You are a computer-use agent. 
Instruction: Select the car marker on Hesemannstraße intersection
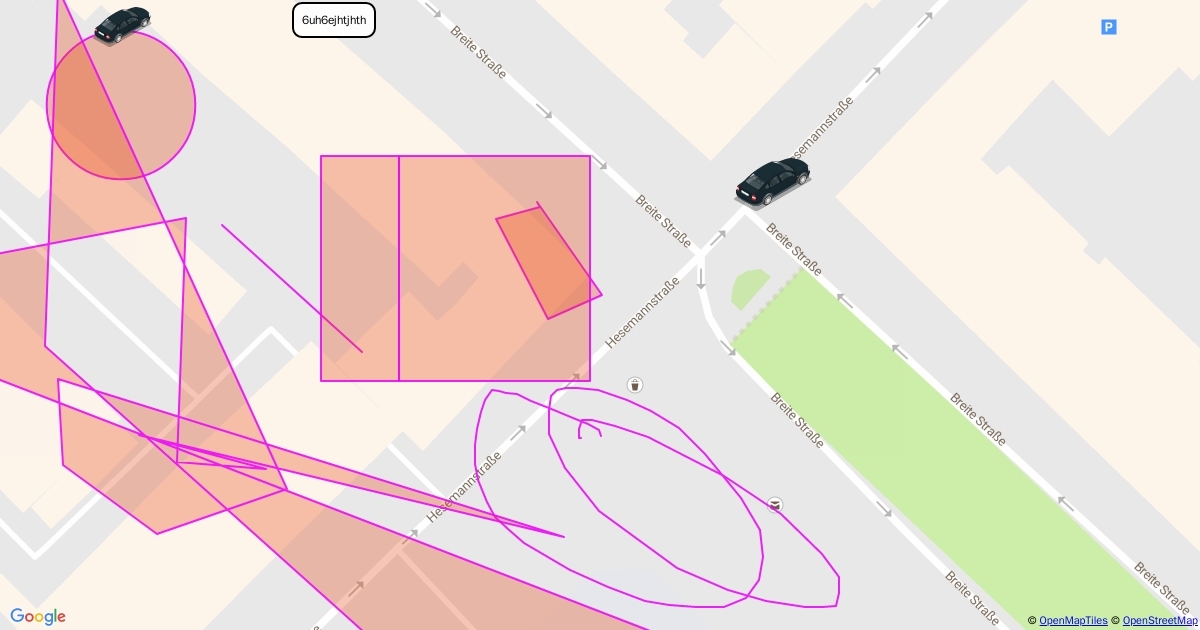coord(772,182)
